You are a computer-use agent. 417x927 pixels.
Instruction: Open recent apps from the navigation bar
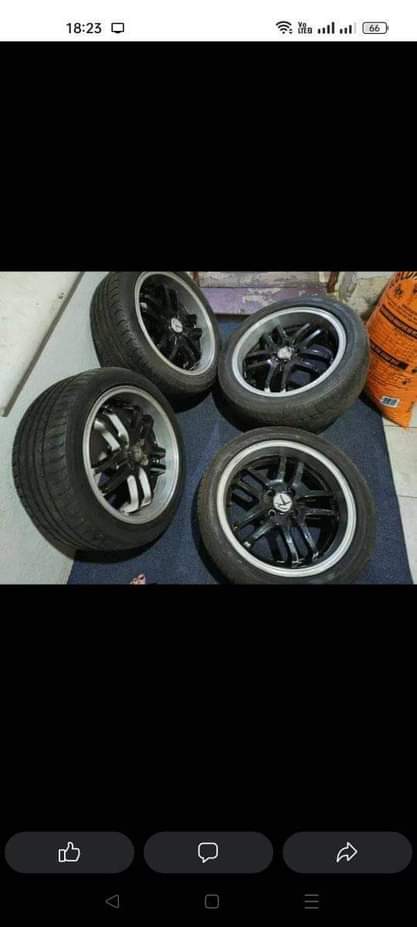(x=312, y=901)
